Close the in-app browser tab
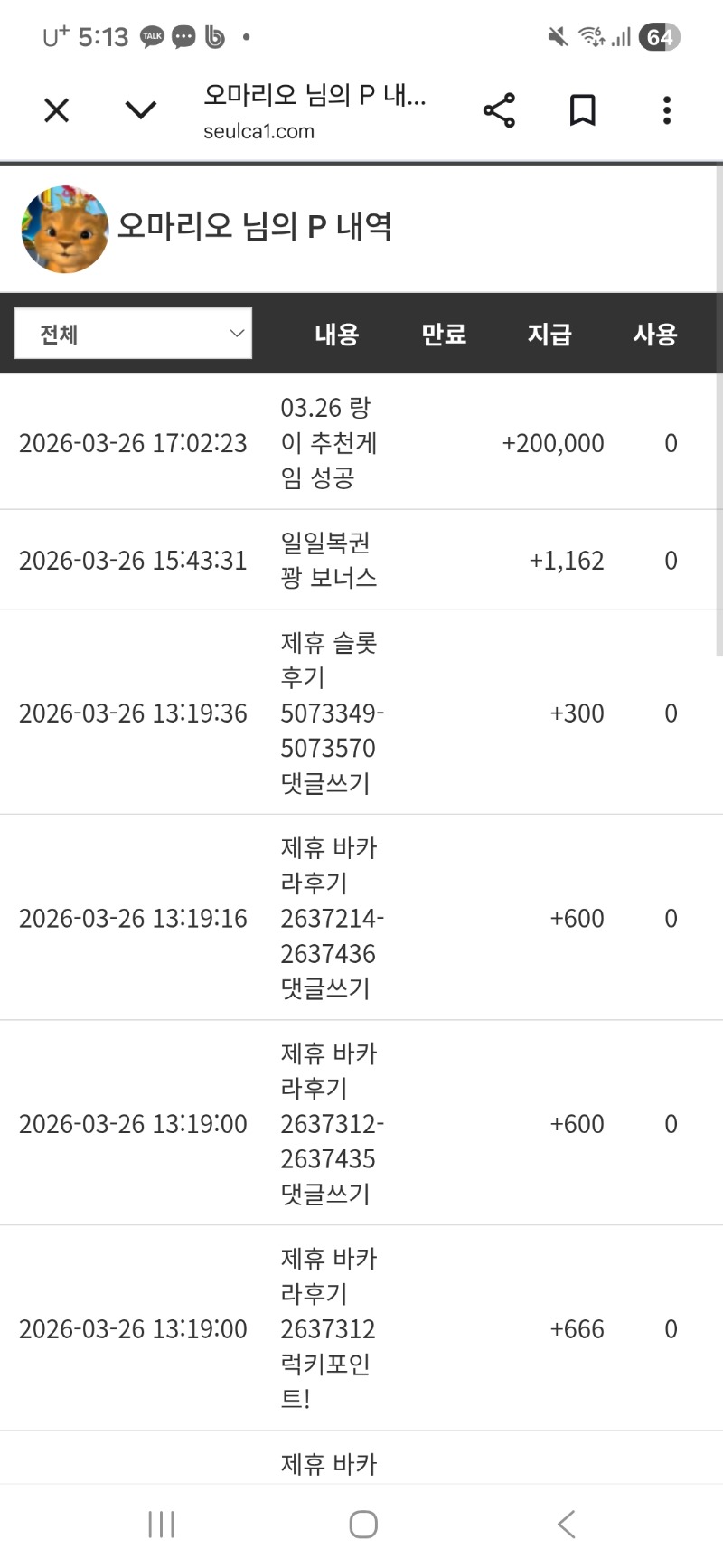The image size is (723, 1568). point(57,111)
